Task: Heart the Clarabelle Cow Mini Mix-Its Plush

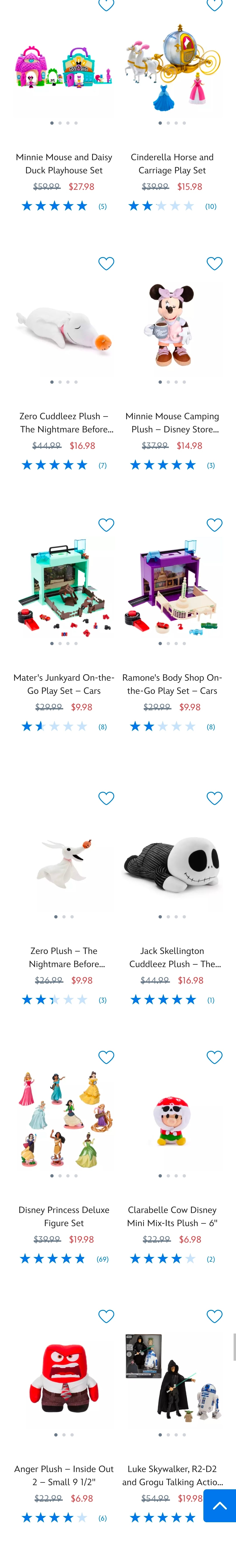Action: [x=214, y=1057]
